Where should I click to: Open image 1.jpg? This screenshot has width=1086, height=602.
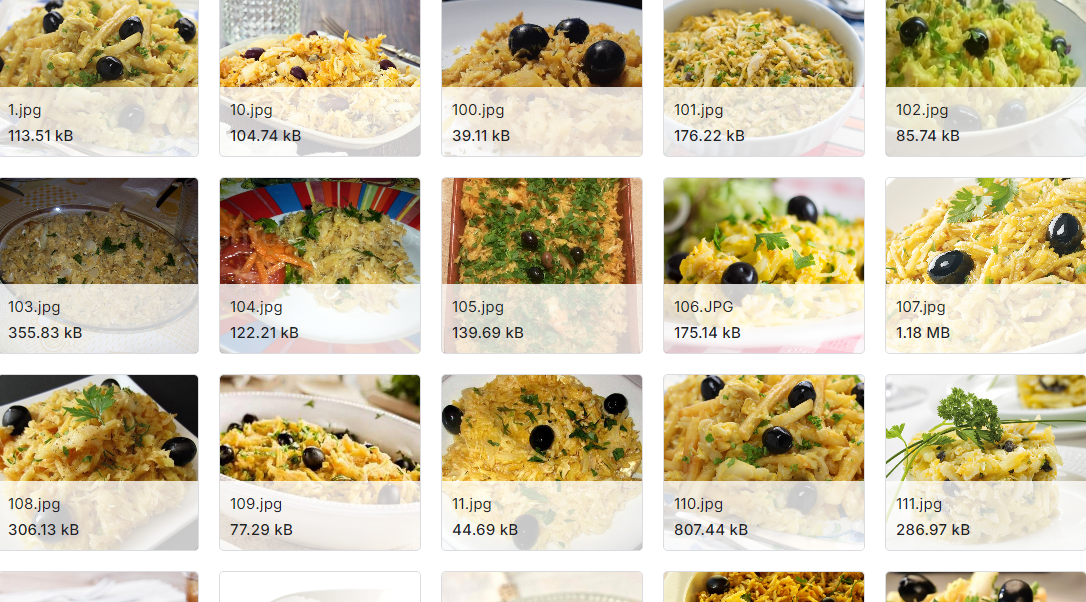(x=98, y=60)
